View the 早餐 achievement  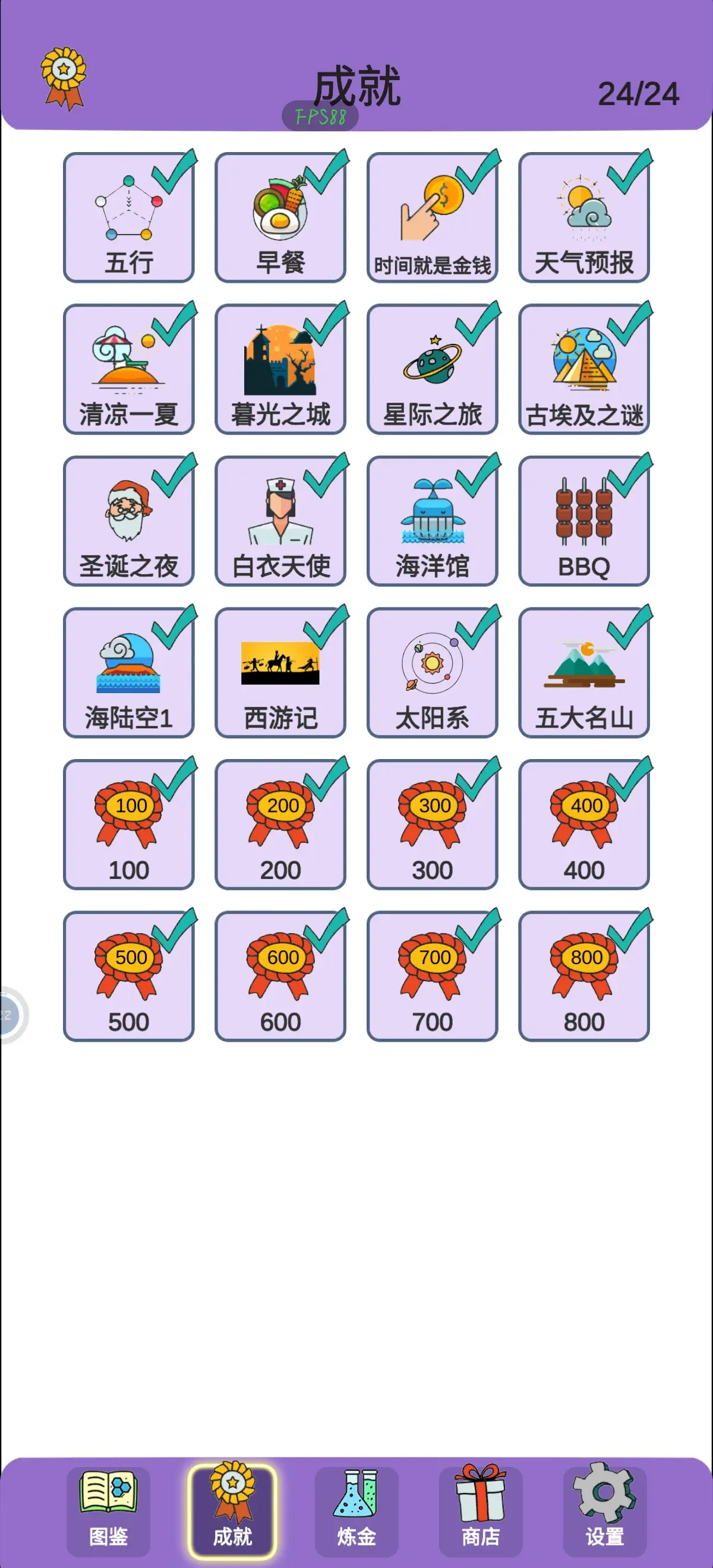click(280, 218)
